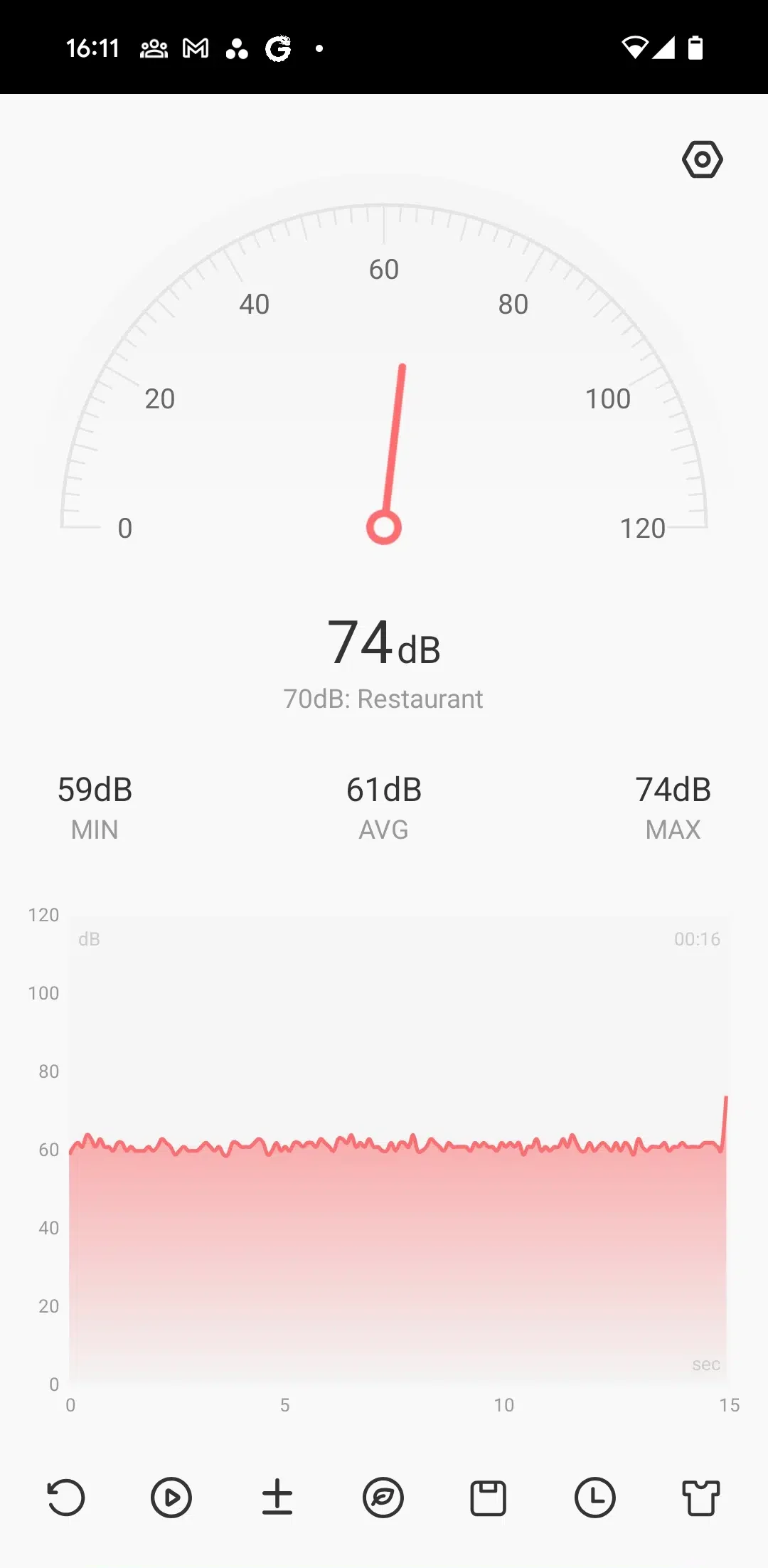View measurement history via the clock icon

coord(594,1498)
